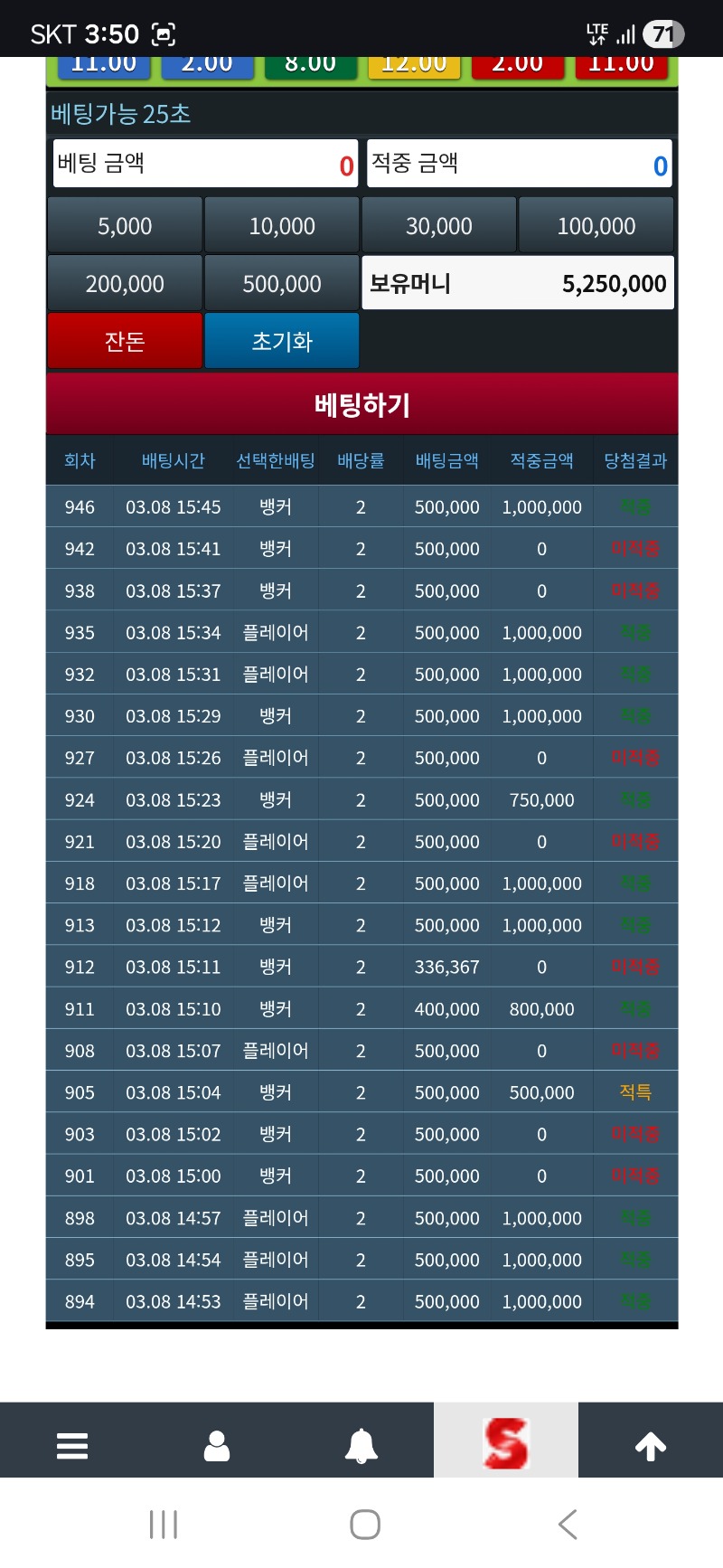
Task: Jump to top with the up arrow
Action: (651, 1445)
